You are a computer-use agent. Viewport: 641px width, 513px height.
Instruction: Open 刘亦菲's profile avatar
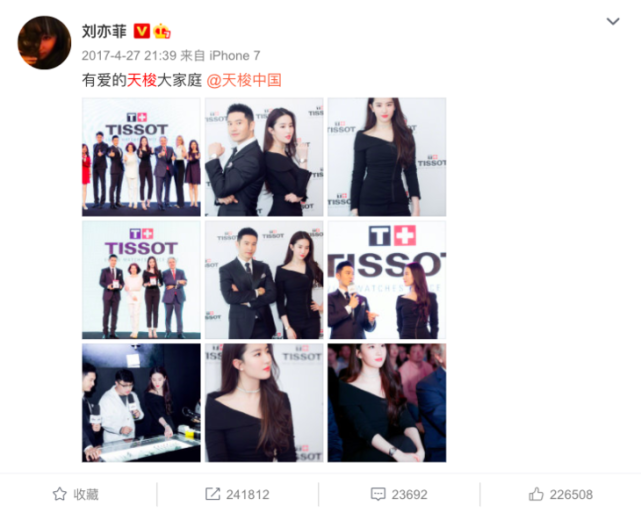click(x=44, y=43)
